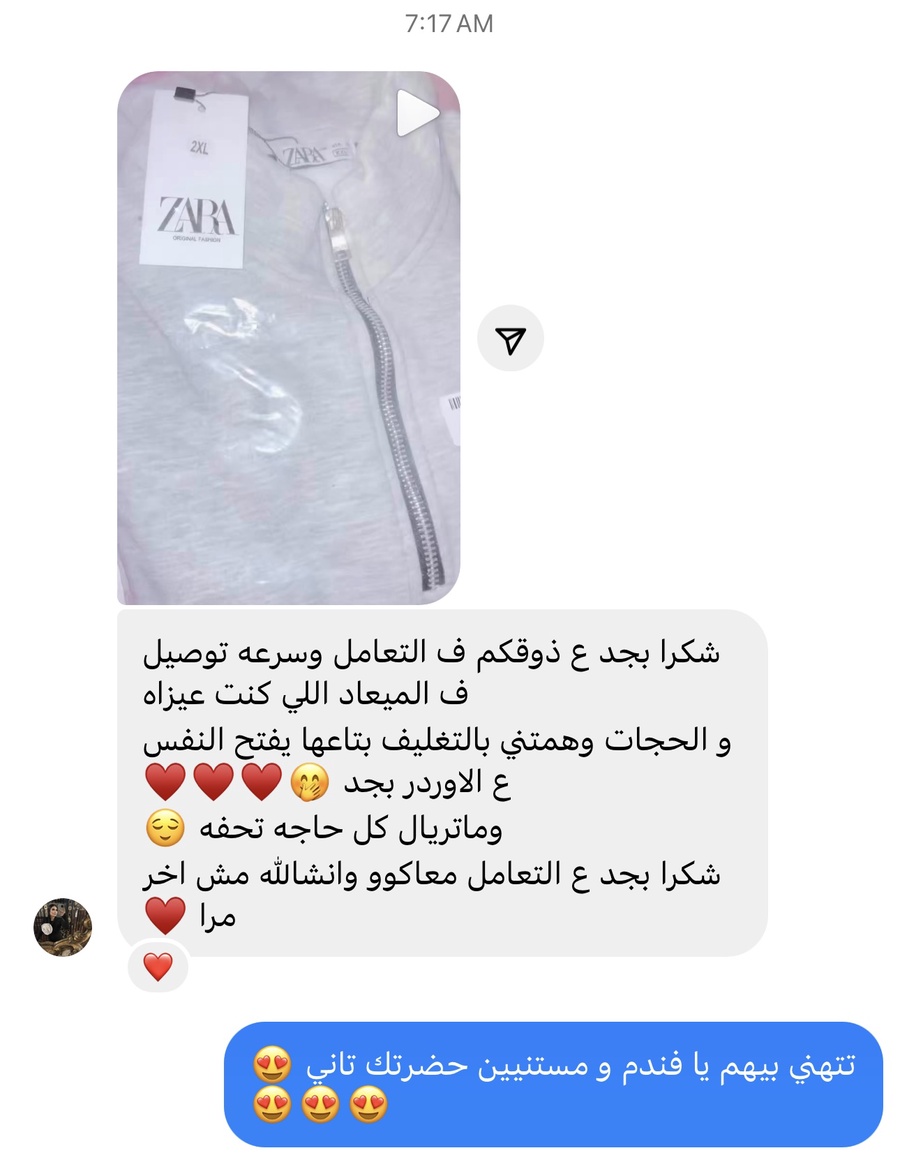Open the heart reaction under the message
Screen dimensions: 900x1162
pos(158,966)
